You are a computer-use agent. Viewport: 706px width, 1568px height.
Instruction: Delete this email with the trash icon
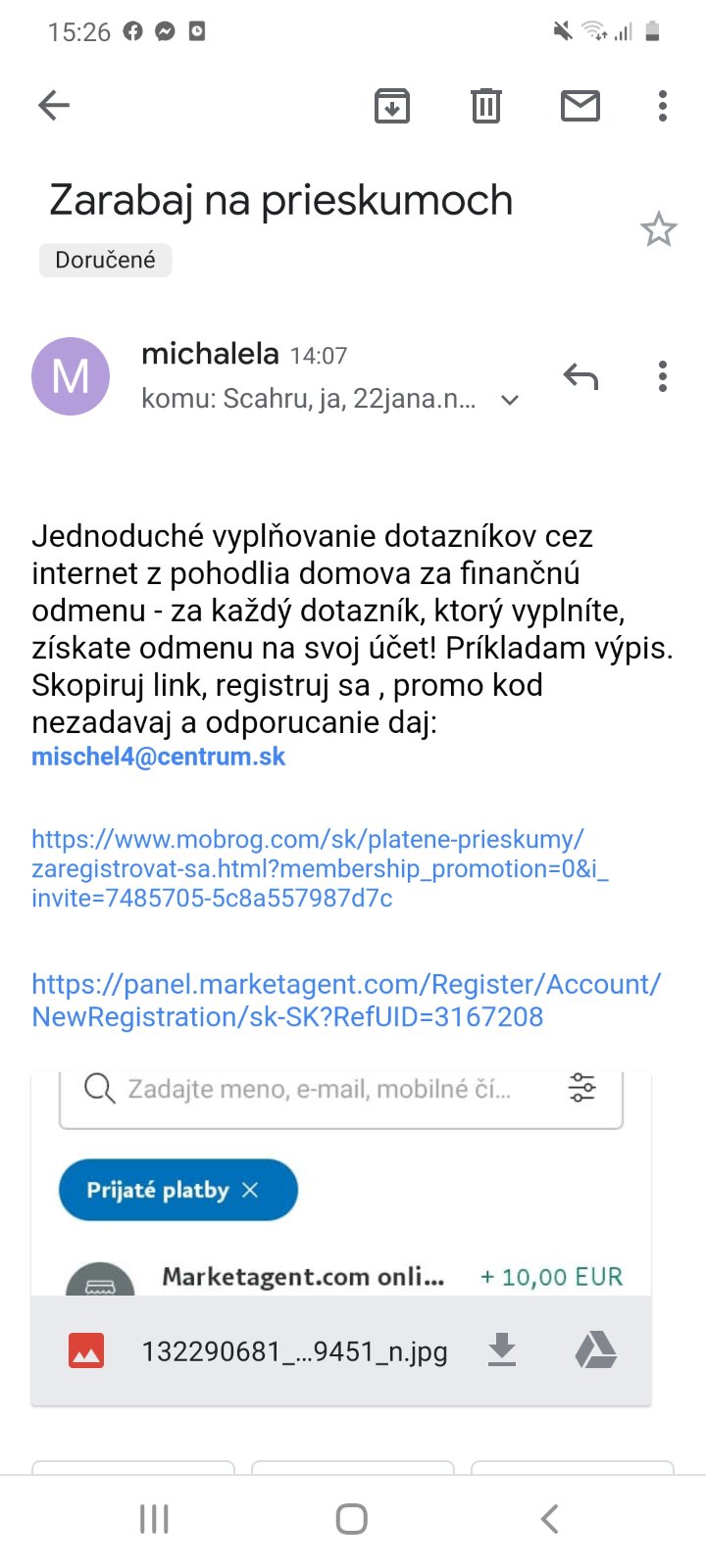click(x=485, y=105)
